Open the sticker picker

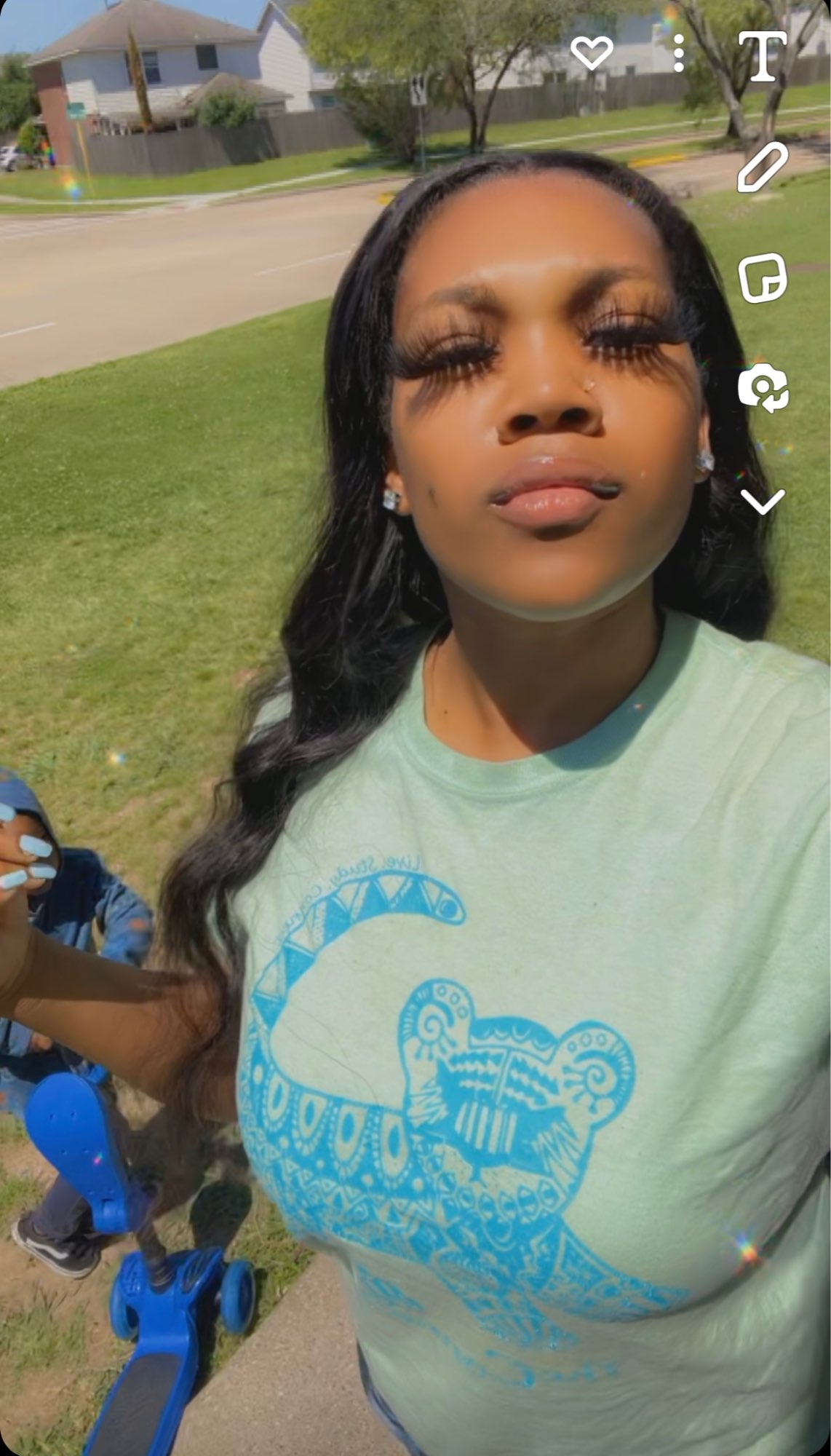[762, 278]
